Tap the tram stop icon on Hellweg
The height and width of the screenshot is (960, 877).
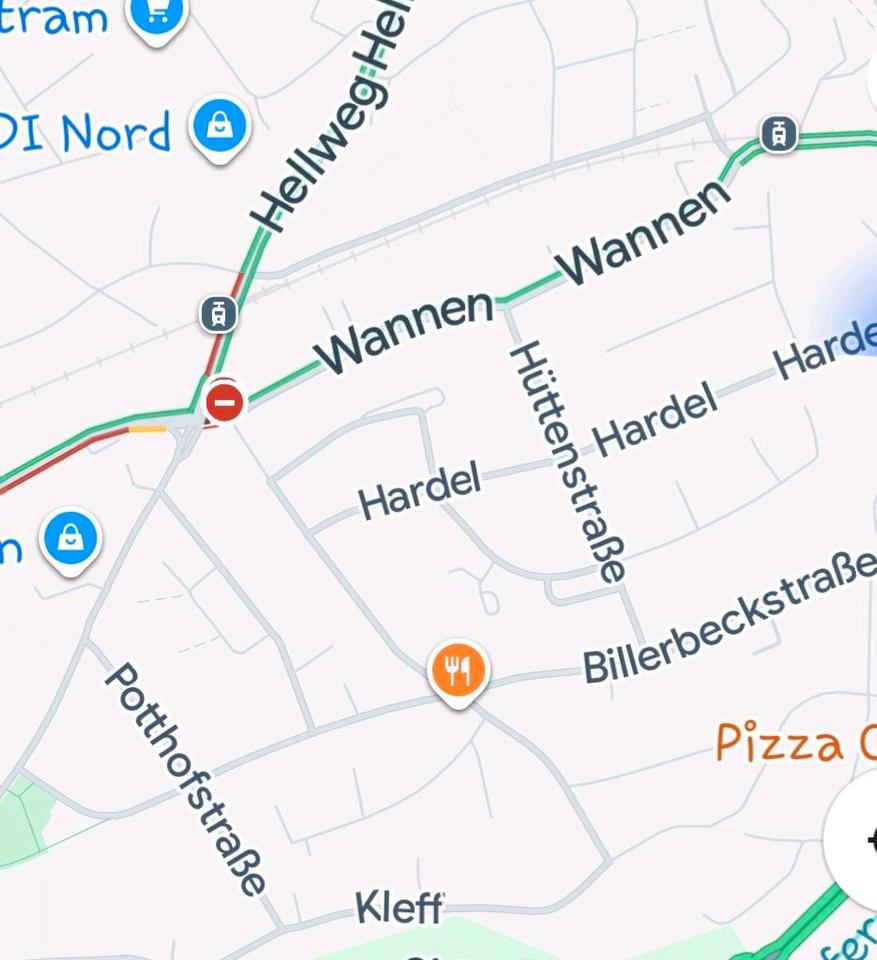click(219, 314)
